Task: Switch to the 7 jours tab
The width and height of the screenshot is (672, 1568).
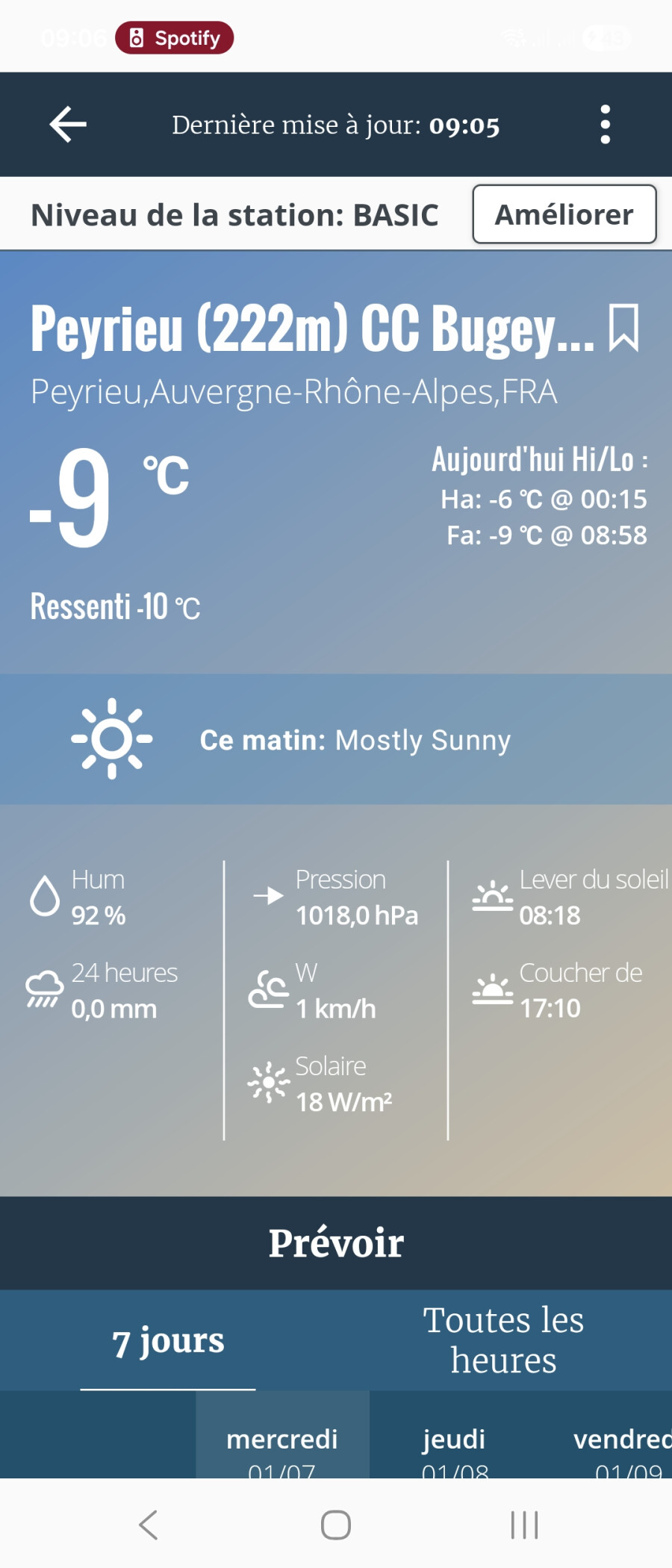Action: tap(168, 1341)
